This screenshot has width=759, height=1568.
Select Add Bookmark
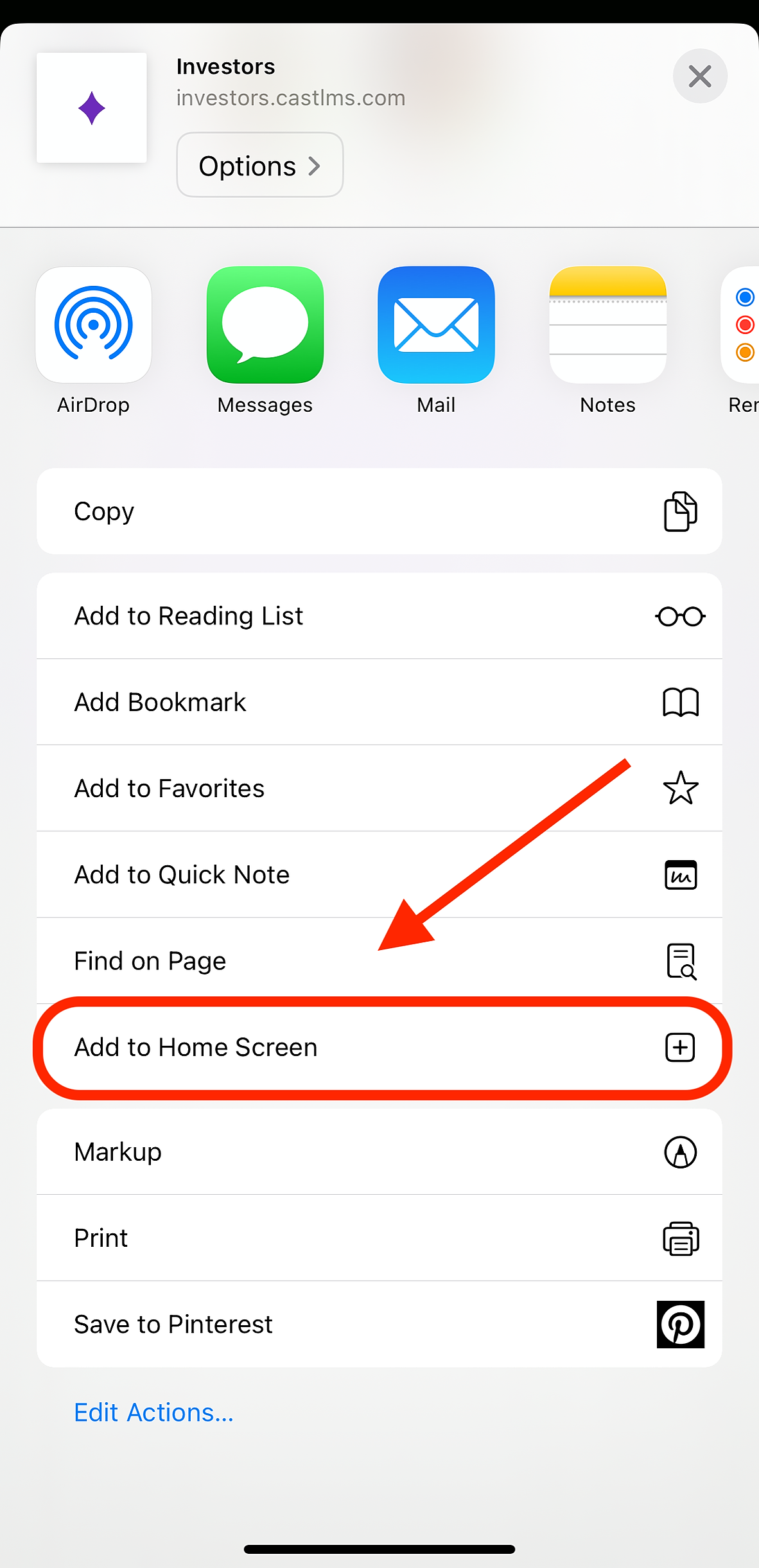pyautogui.click(x=379, y=702)
